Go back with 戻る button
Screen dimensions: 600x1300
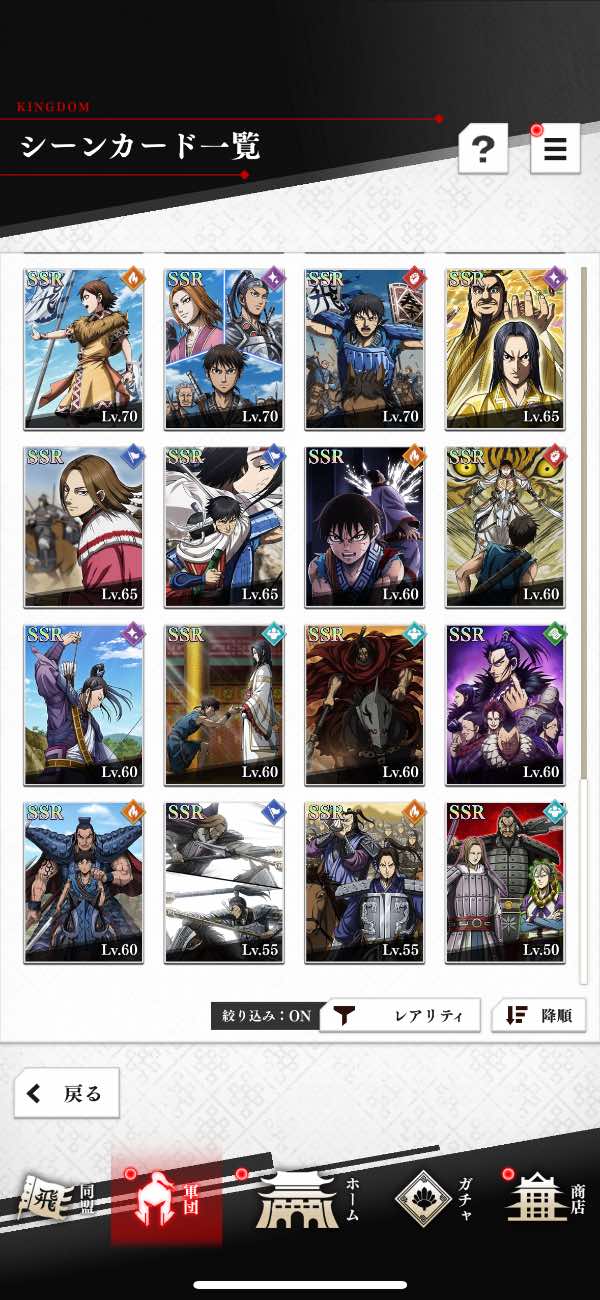click(67, 1093)
